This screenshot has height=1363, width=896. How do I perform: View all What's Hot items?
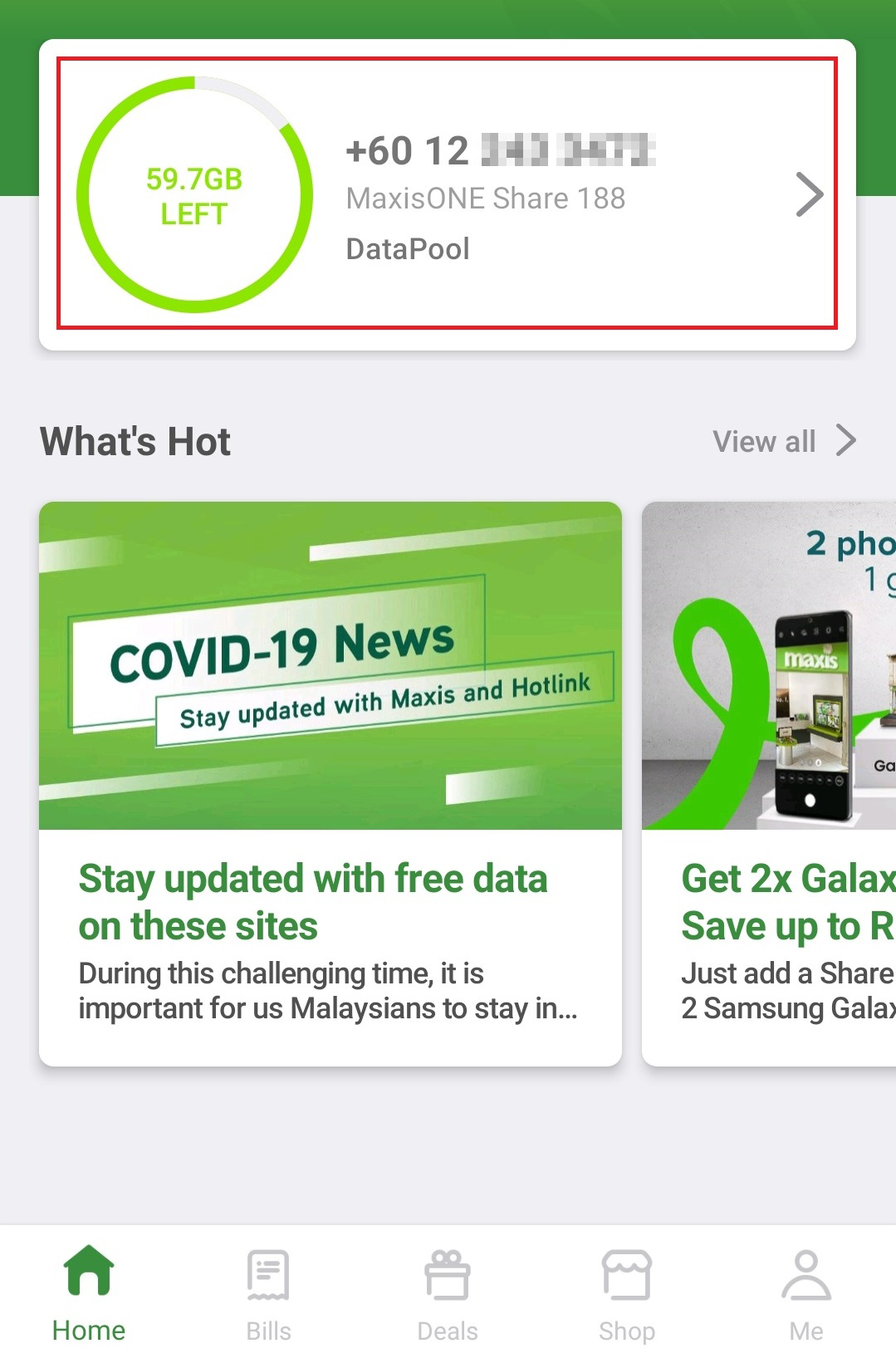(783, 441)
